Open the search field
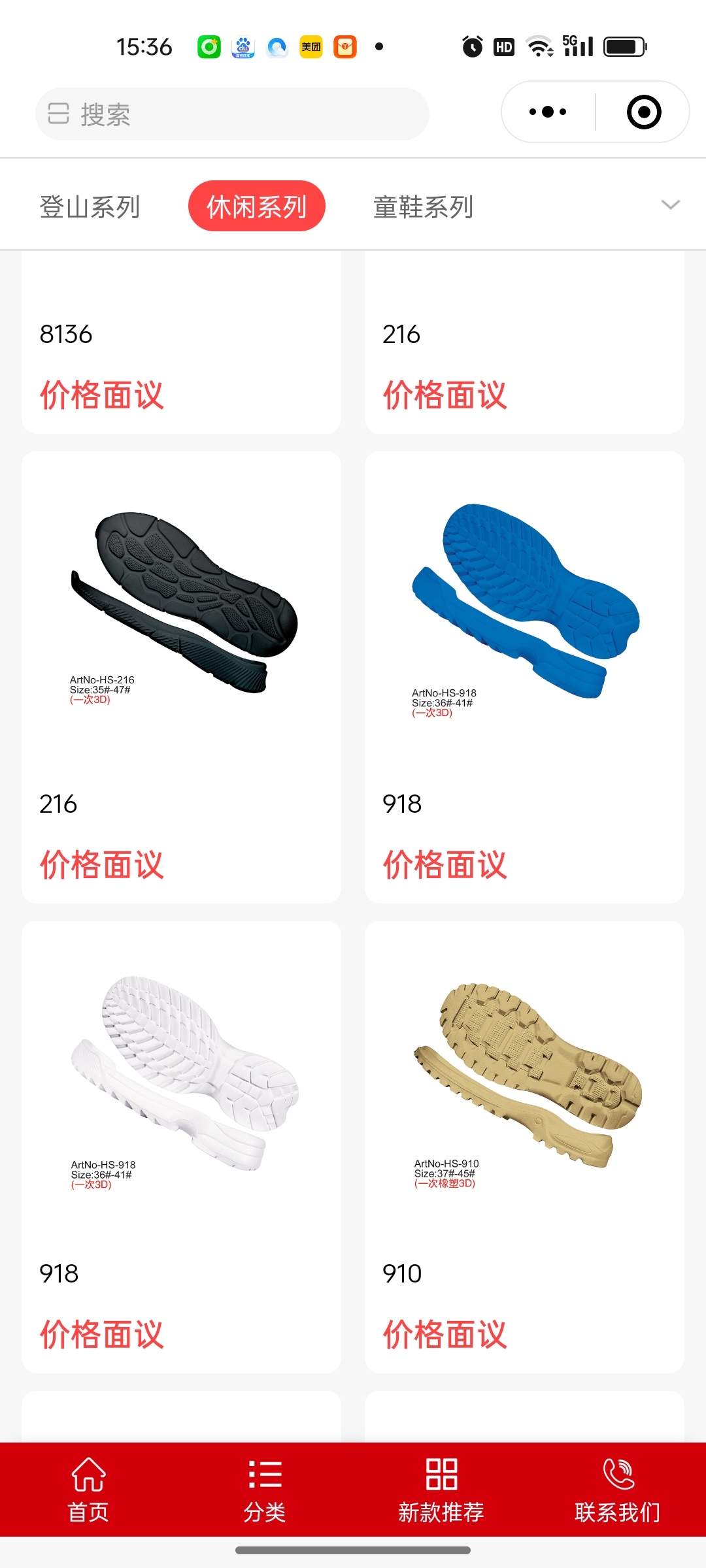Screen dimensions: 706x1568 (x=232, y=114)
